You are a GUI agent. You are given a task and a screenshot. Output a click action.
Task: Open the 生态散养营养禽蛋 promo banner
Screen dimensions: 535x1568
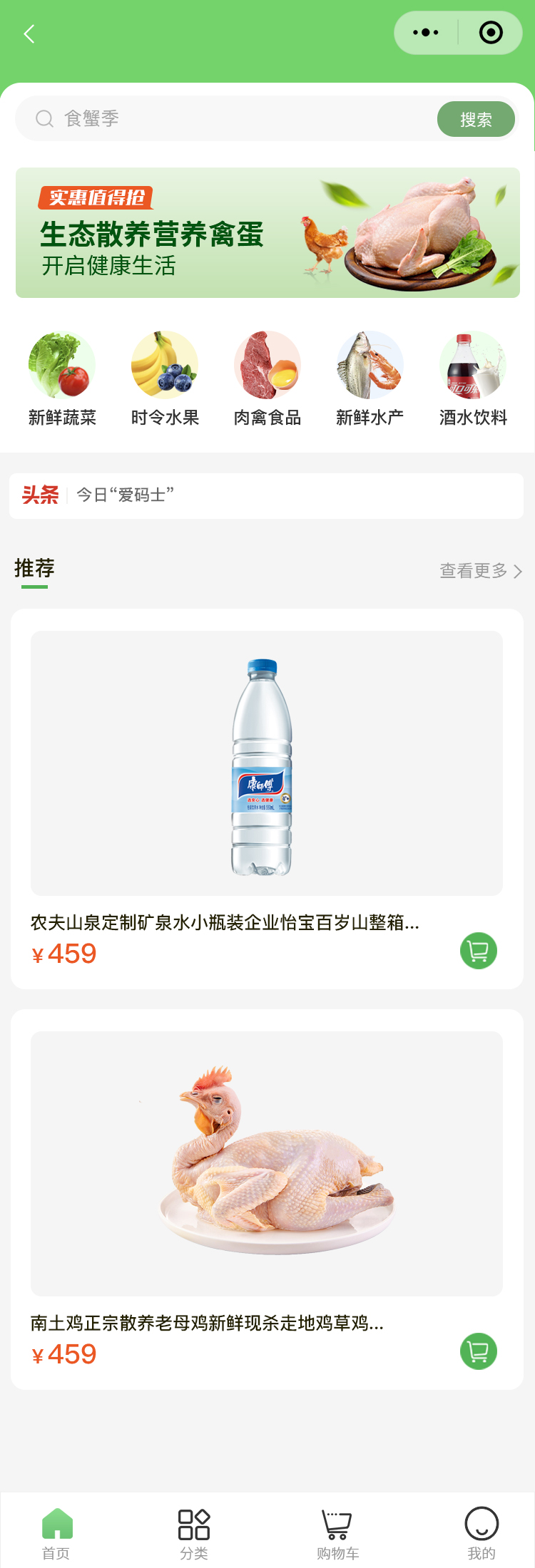pyautogui.click(x=267, y=233)
